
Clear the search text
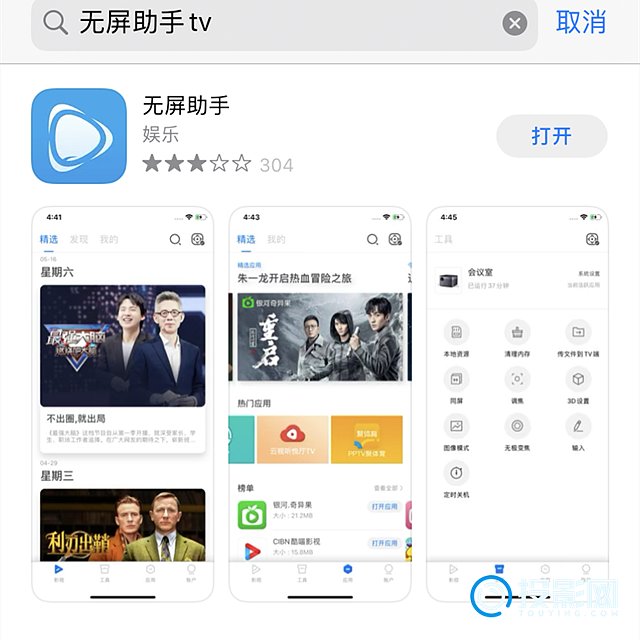point(515,23)
